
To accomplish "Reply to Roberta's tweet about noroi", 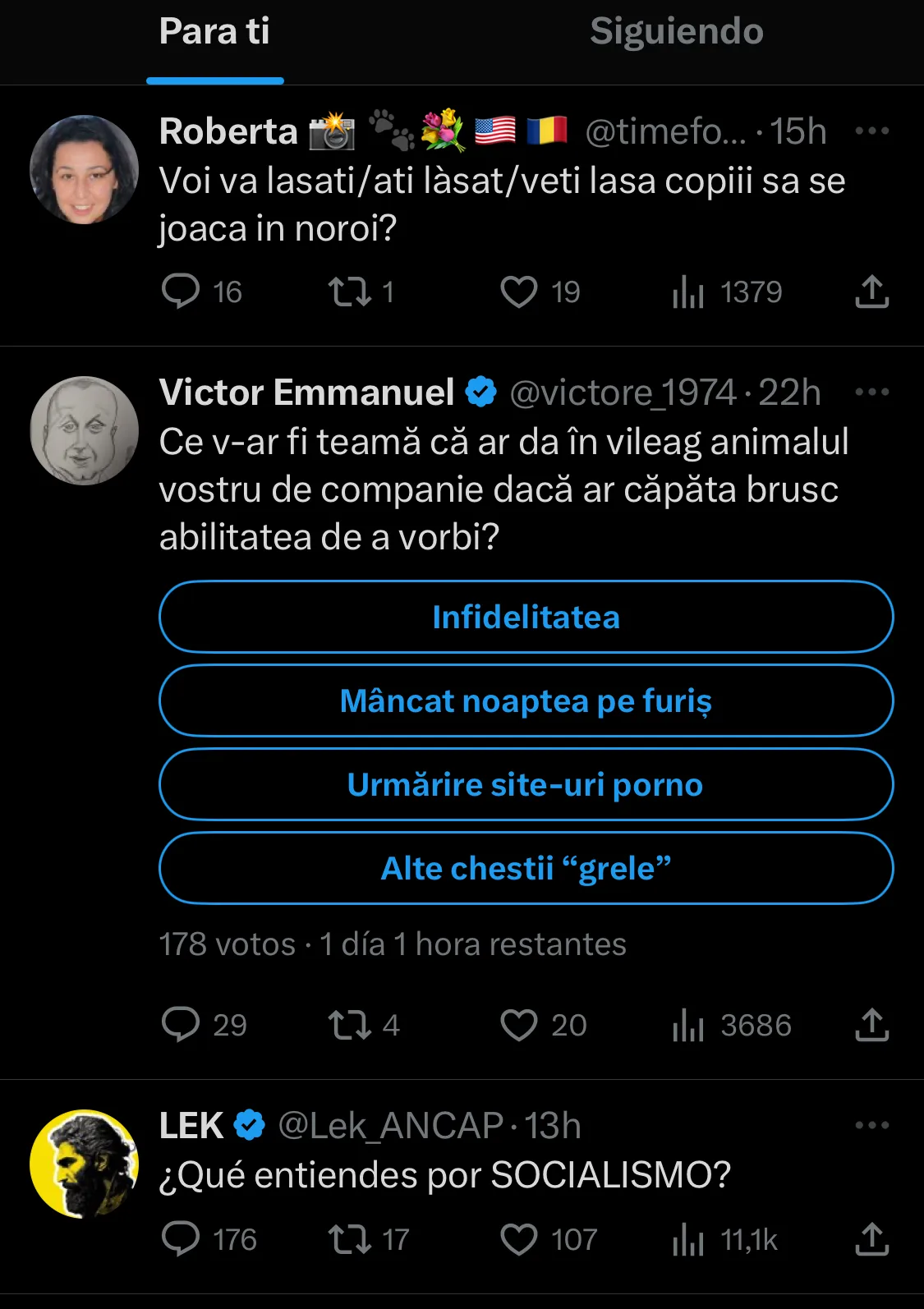I will [x=182, y=291].
